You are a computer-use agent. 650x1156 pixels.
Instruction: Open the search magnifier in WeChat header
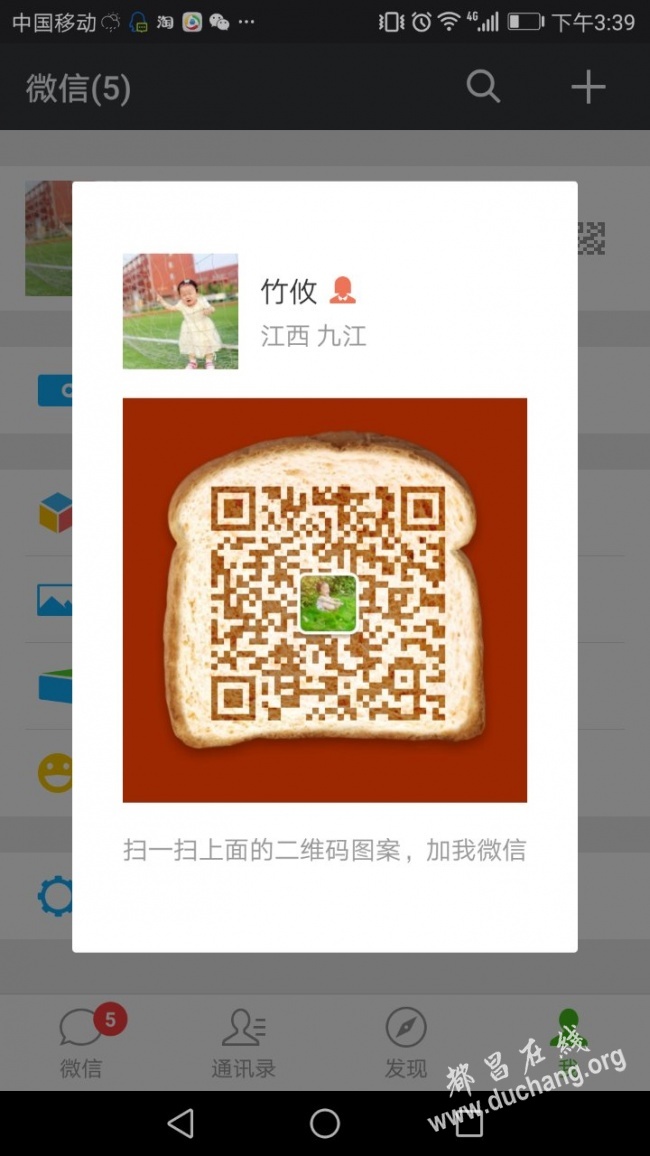pyautogui.click(x=483, y=87)
